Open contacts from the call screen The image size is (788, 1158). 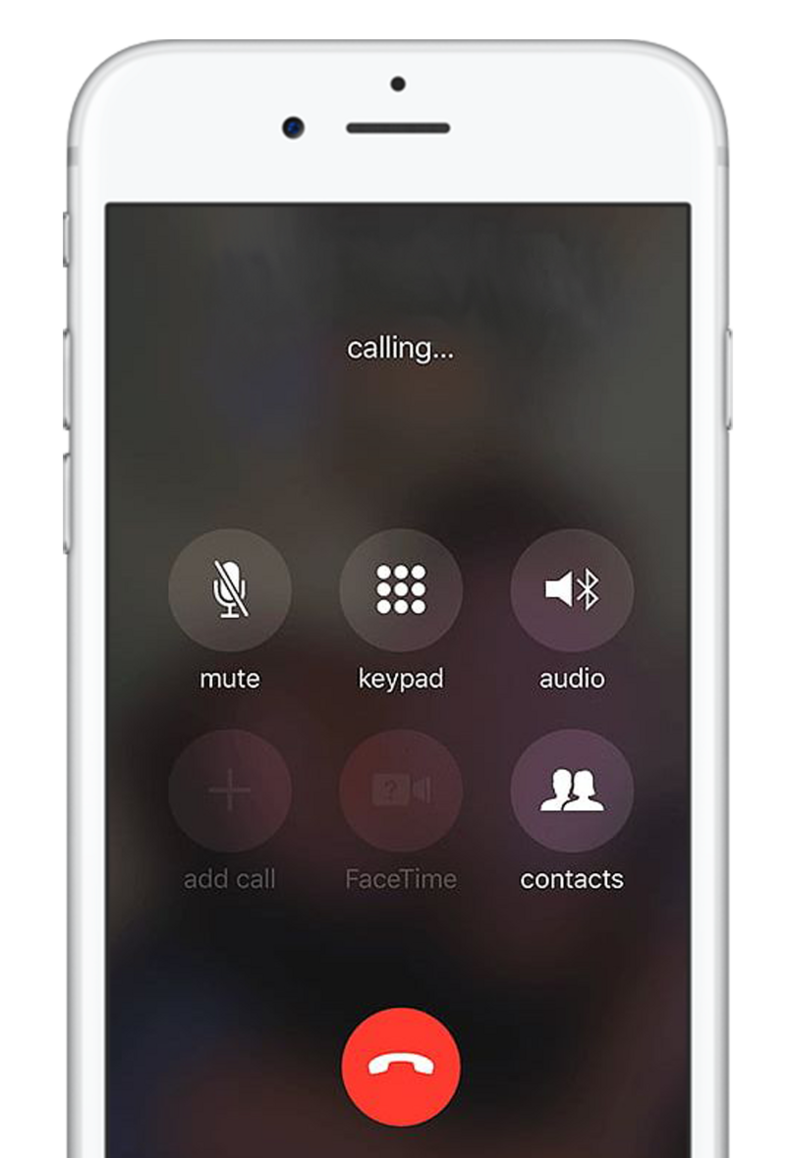coord(572,790)
